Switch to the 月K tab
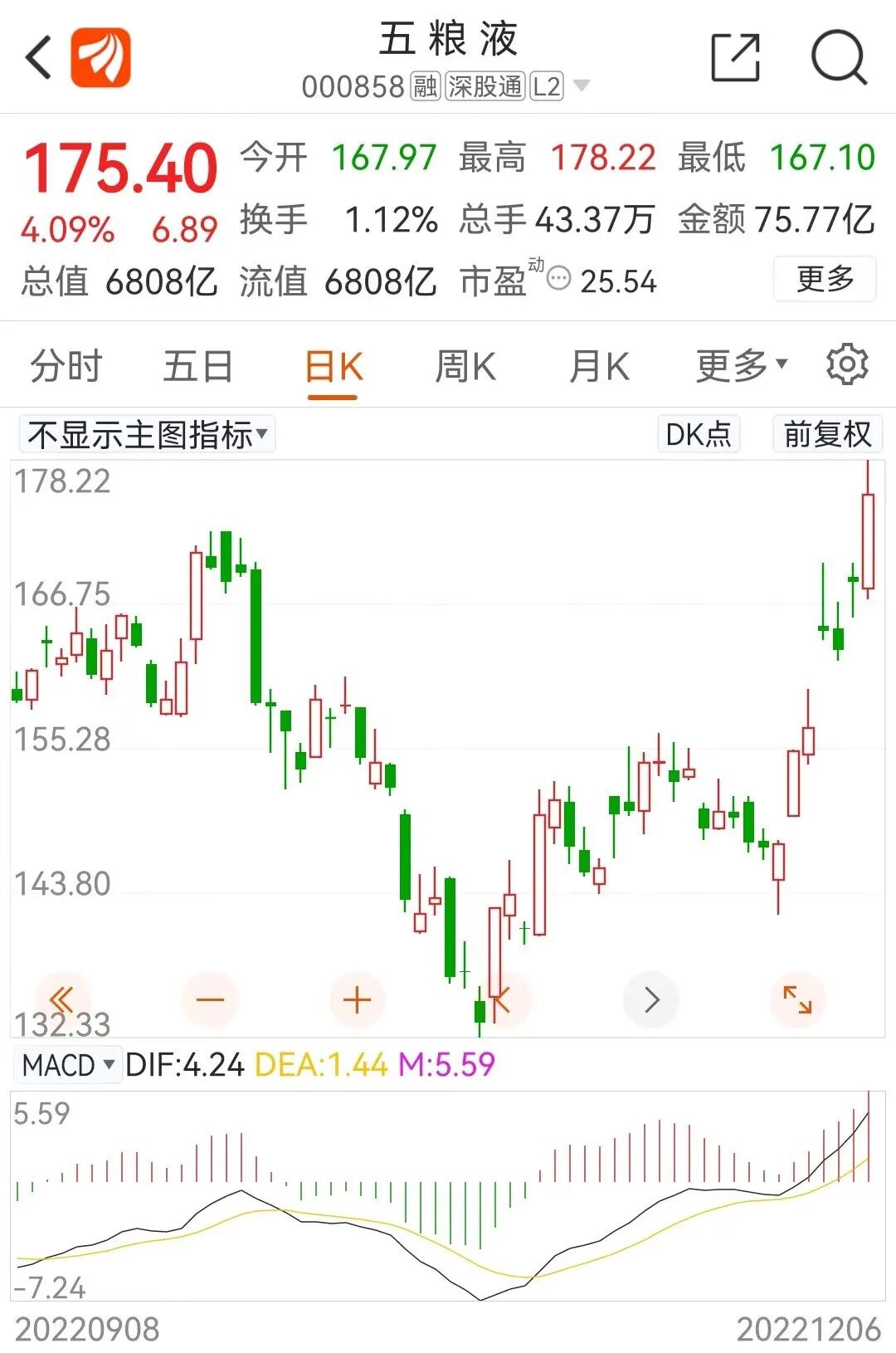896x1353 pixels. pos(599,366)
